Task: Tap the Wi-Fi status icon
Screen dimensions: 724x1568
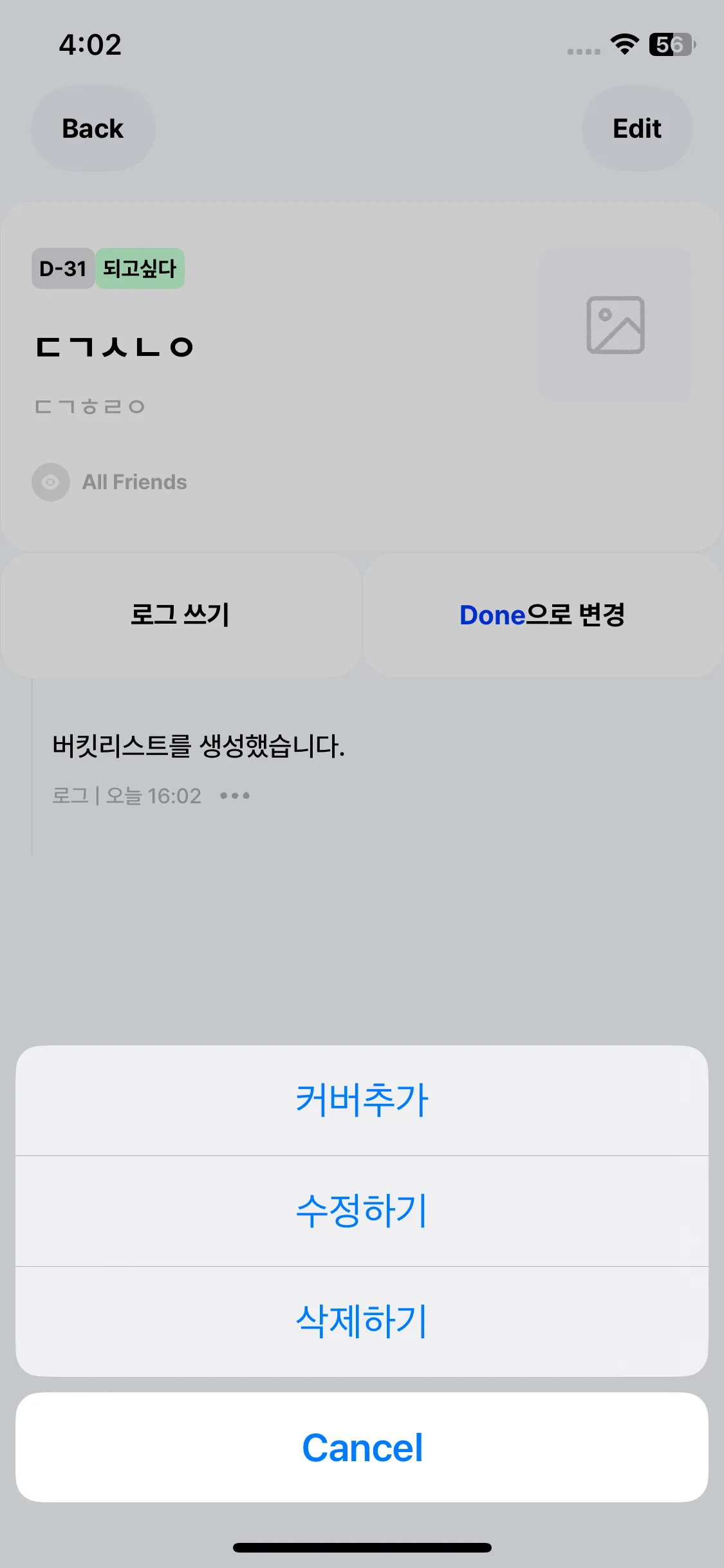Action: (622, 45)
